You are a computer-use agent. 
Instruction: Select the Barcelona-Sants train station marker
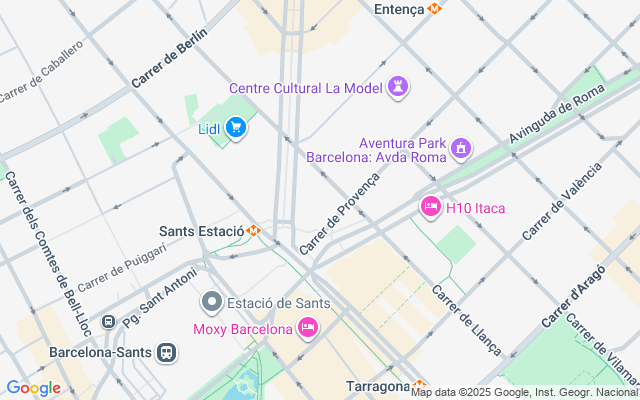coord(167,352)
